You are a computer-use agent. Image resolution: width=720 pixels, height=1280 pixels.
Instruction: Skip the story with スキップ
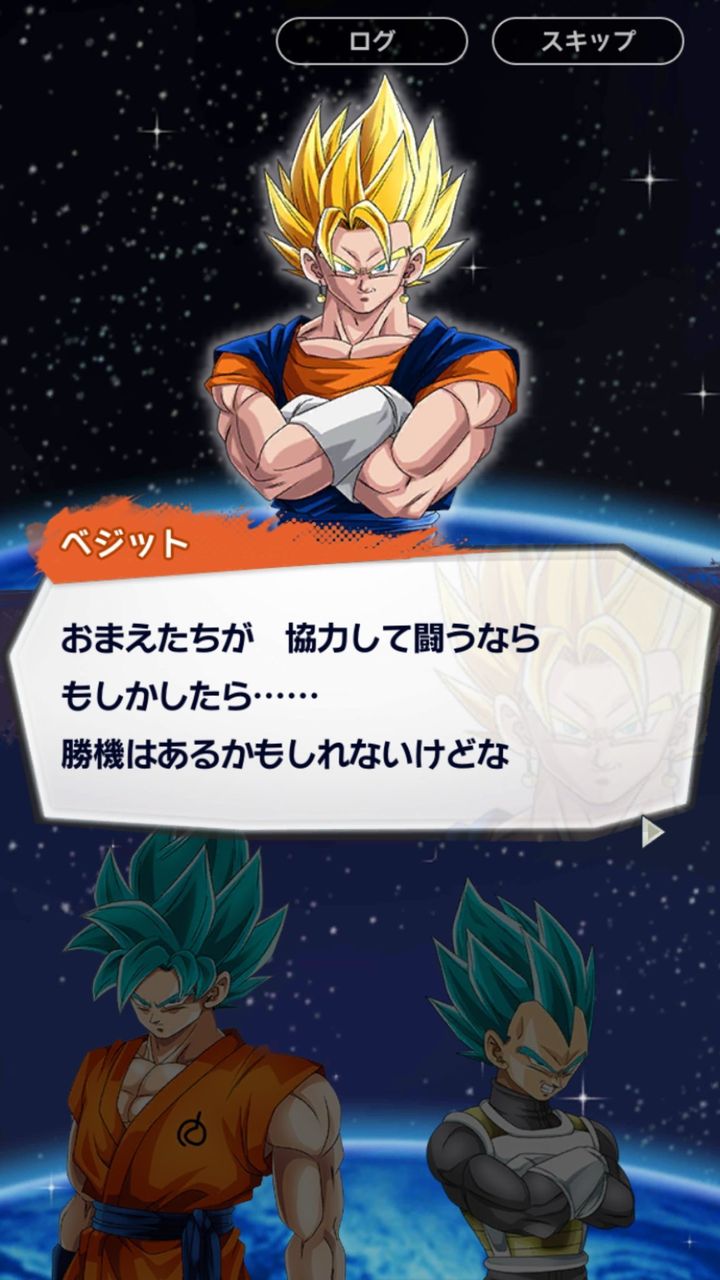tap(588, 42)
